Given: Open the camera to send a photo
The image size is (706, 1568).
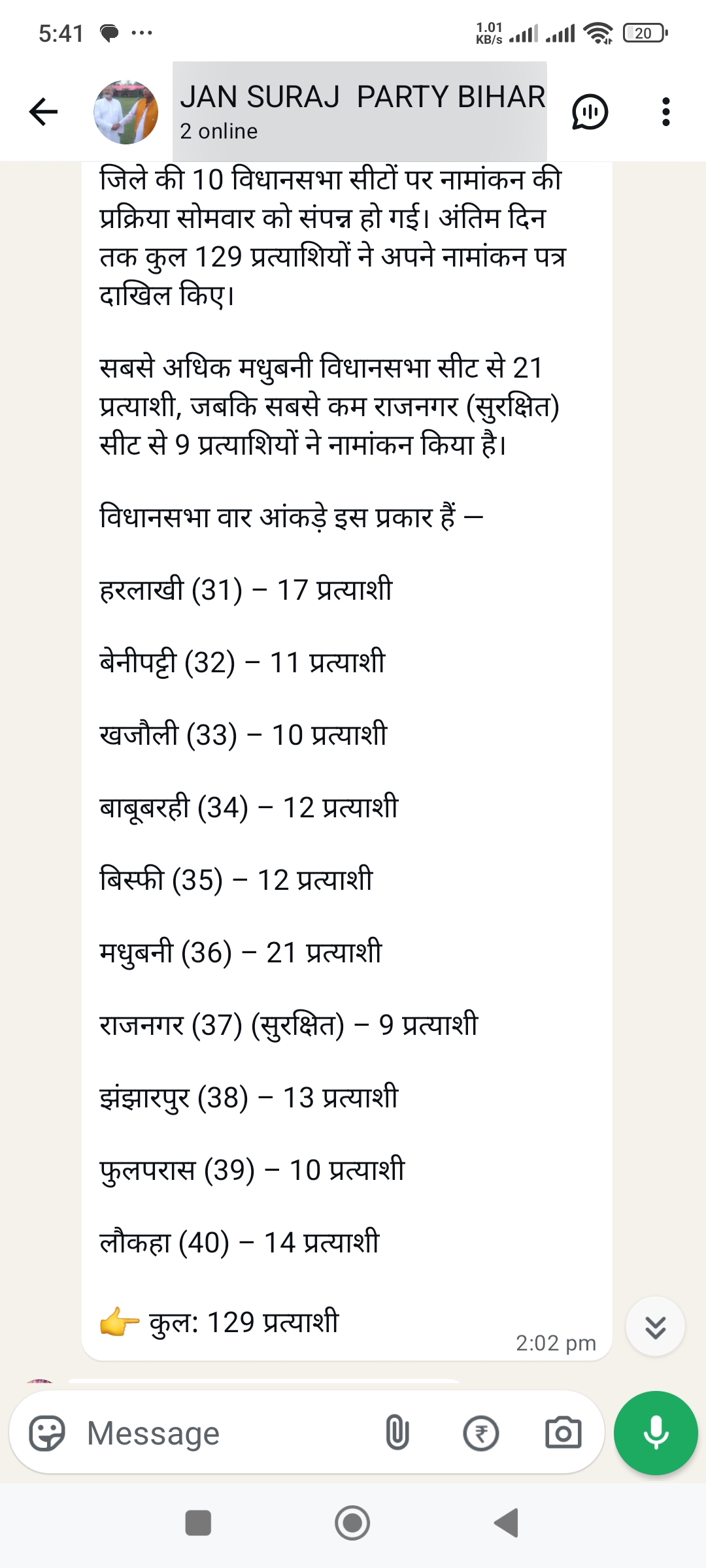Looking at the screenshot, I should coord(563,1433).
